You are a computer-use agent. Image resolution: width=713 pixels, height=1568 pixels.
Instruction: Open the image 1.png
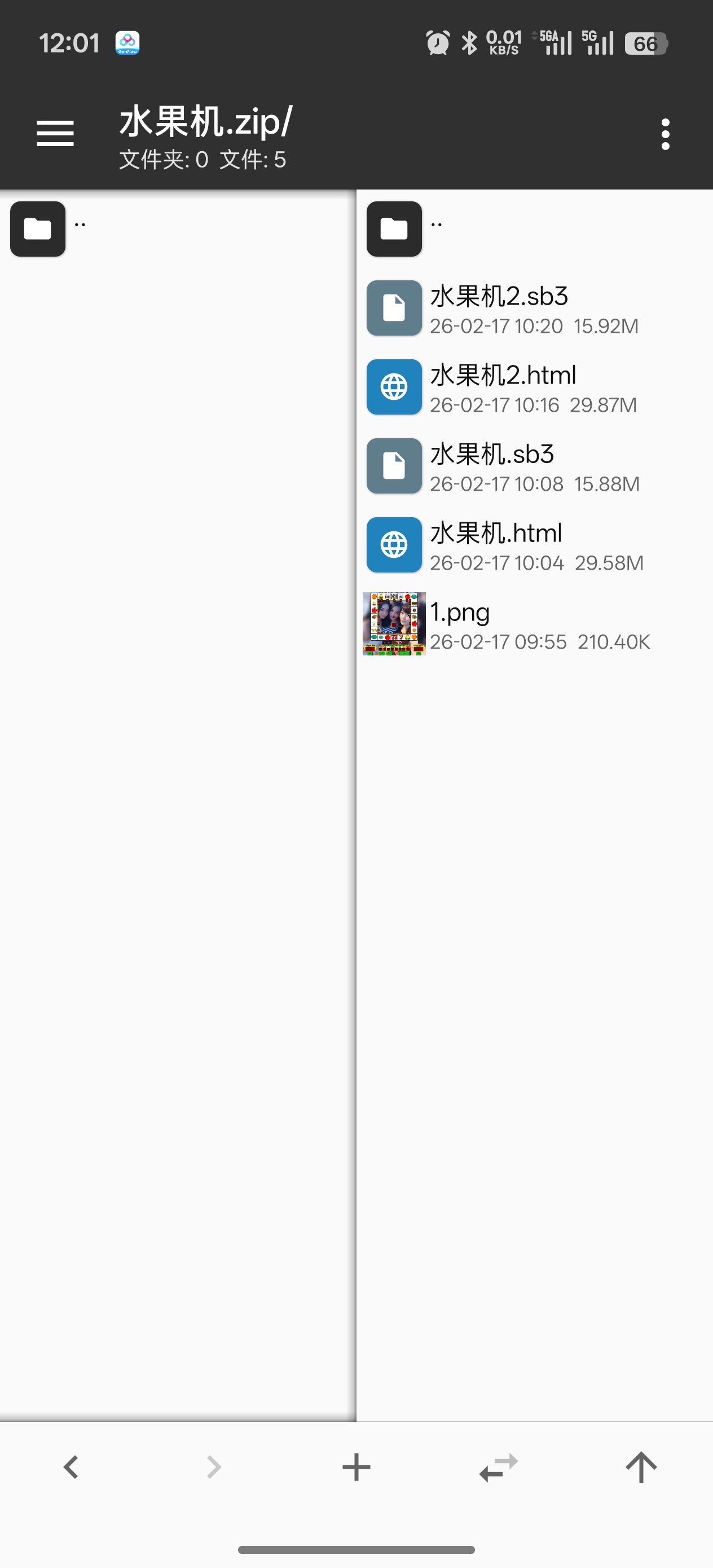[x=460, y=624]
